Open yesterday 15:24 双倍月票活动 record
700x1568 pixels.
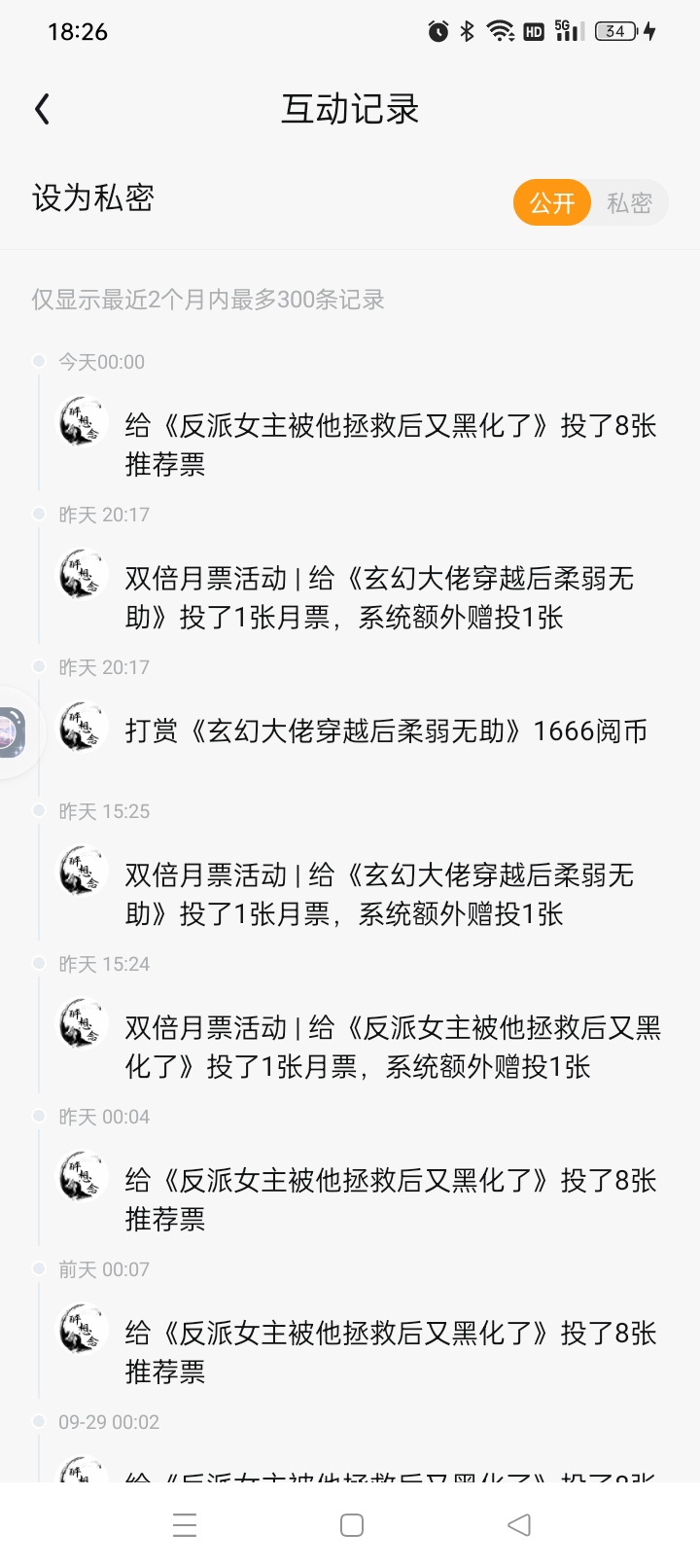pos(393,1047)
